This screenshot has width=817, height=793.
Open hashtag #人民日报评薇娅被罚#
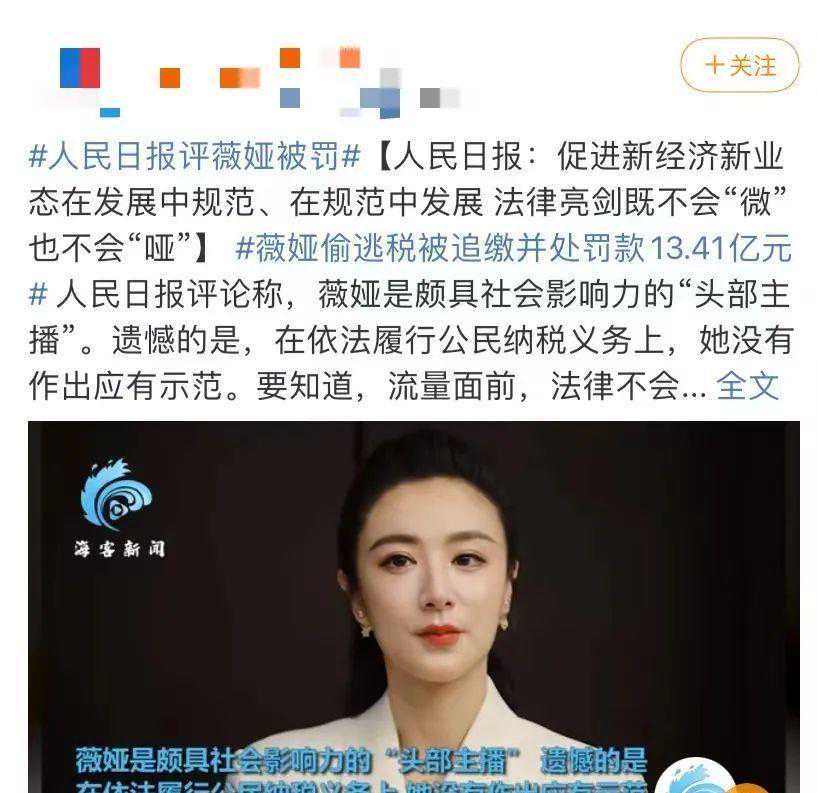[x=195, y=157]
